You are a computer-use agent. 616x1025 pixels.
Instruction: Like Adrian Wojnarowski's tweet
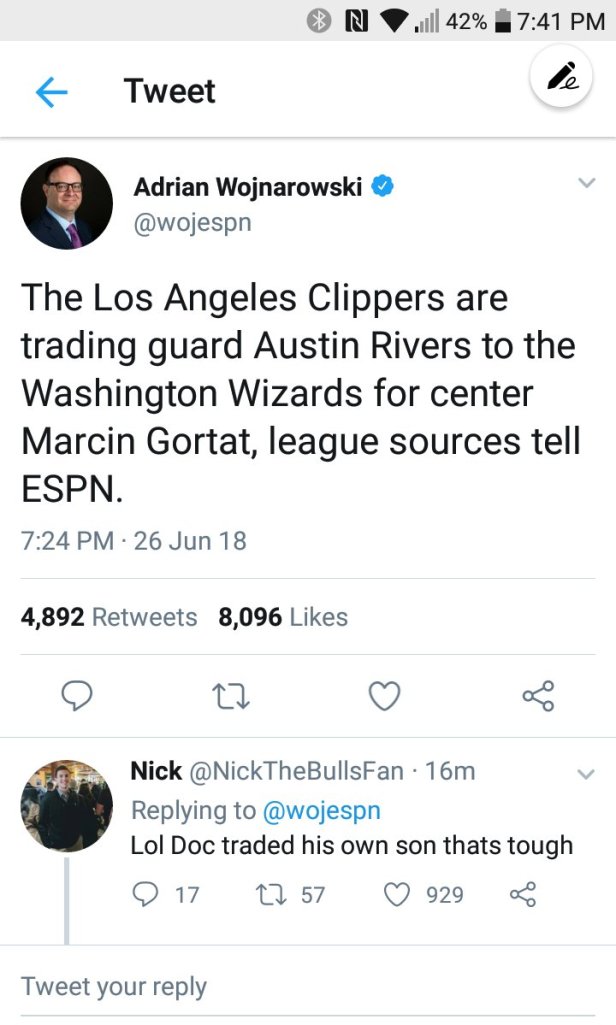pos(385,696)
